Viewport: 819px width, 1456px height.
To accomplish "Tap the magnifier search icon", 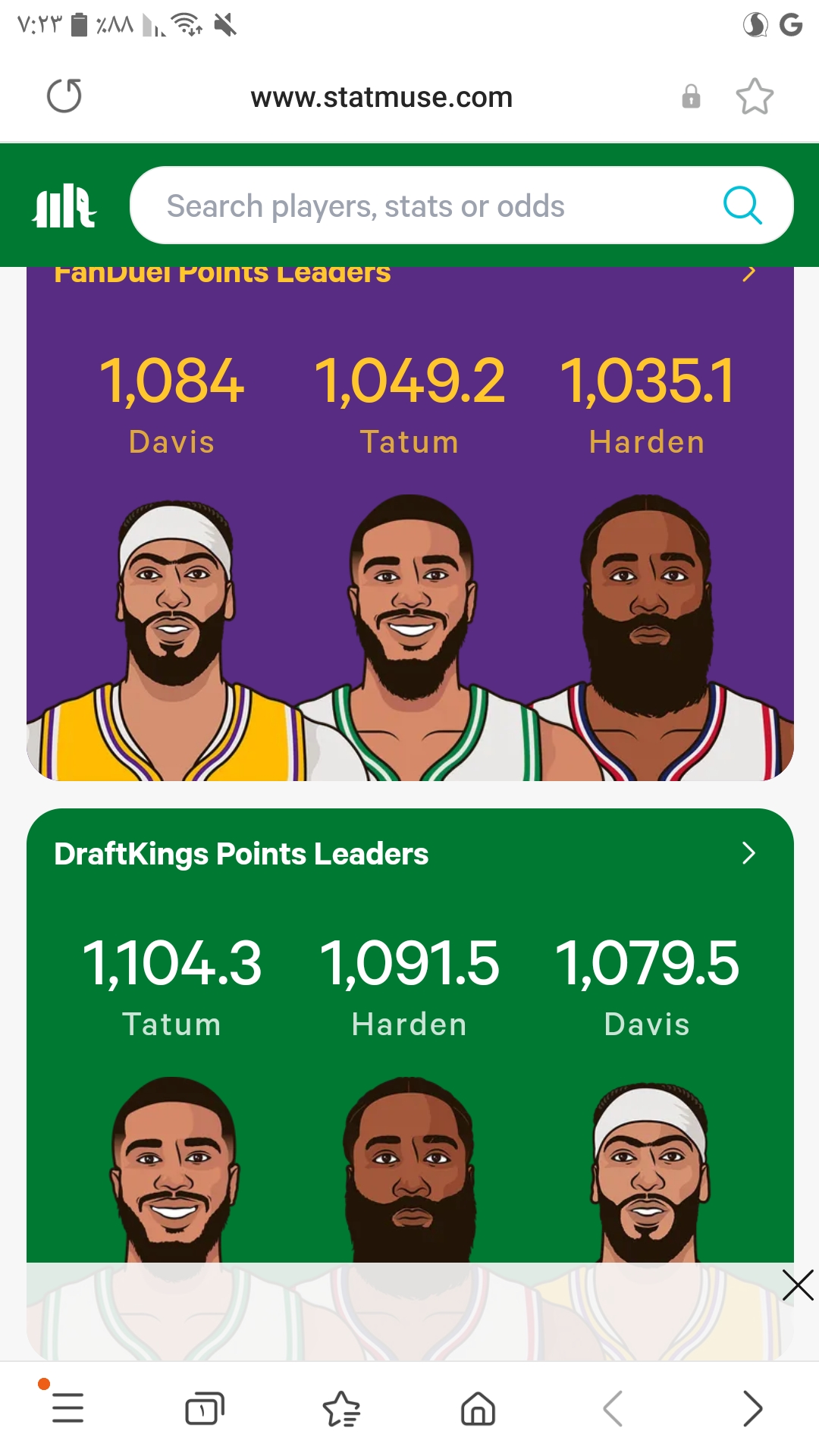I will tap(742, 206).
